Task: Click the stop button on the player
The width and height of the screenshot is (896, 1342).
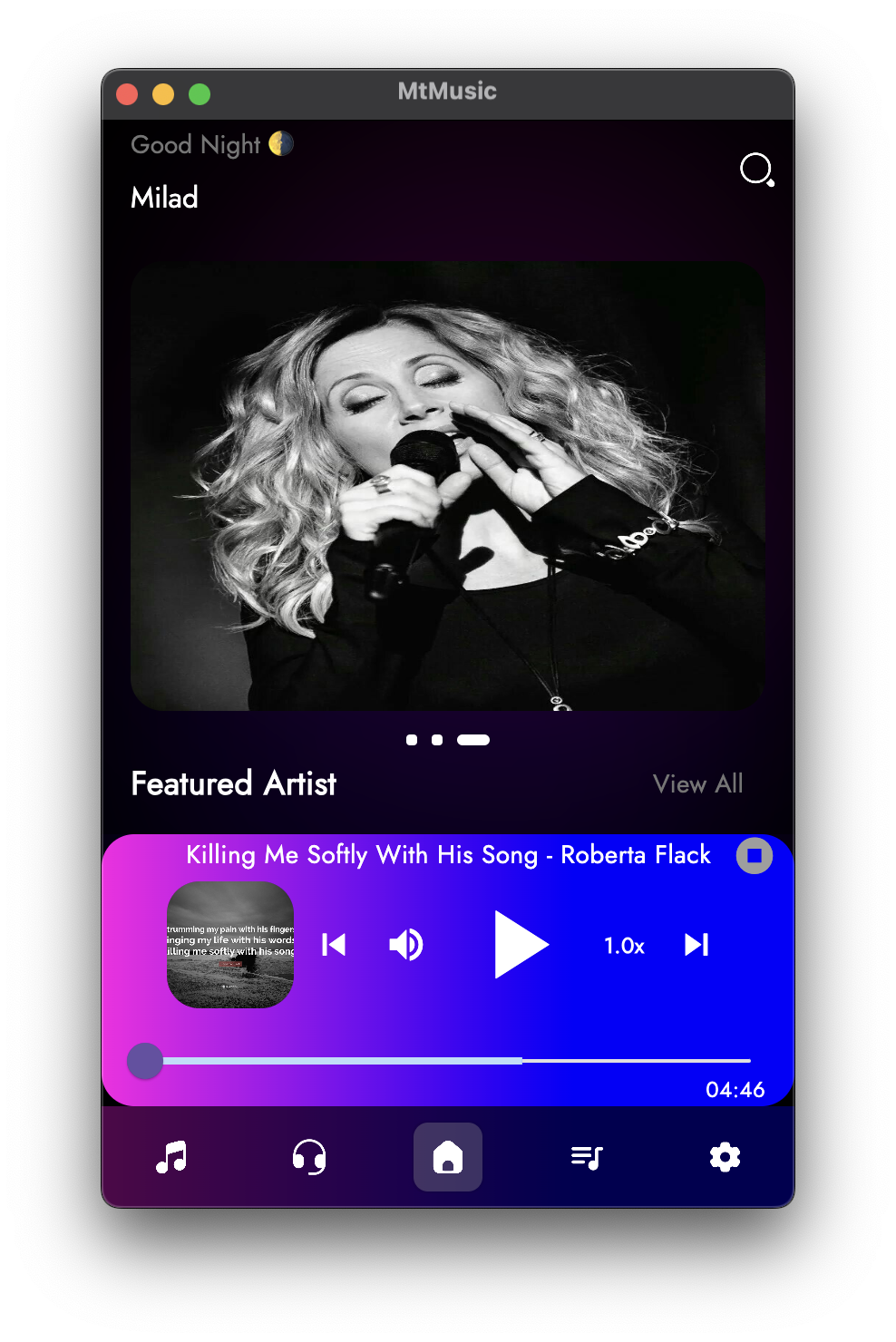Action: pyautogui.click(x=754, y=855)
